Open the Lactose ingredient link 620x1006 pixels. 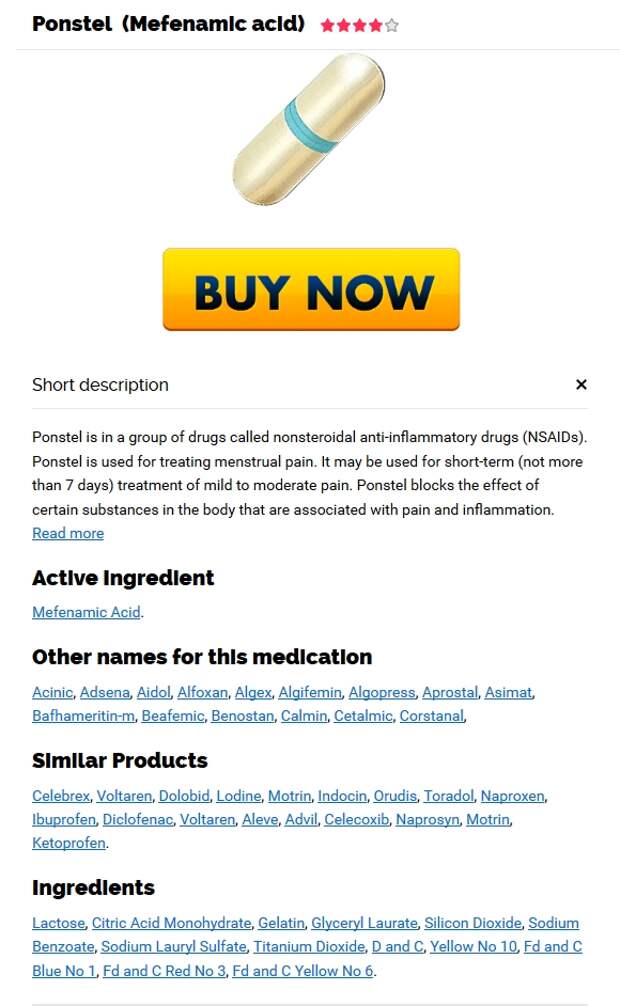(x=58, y=923)
